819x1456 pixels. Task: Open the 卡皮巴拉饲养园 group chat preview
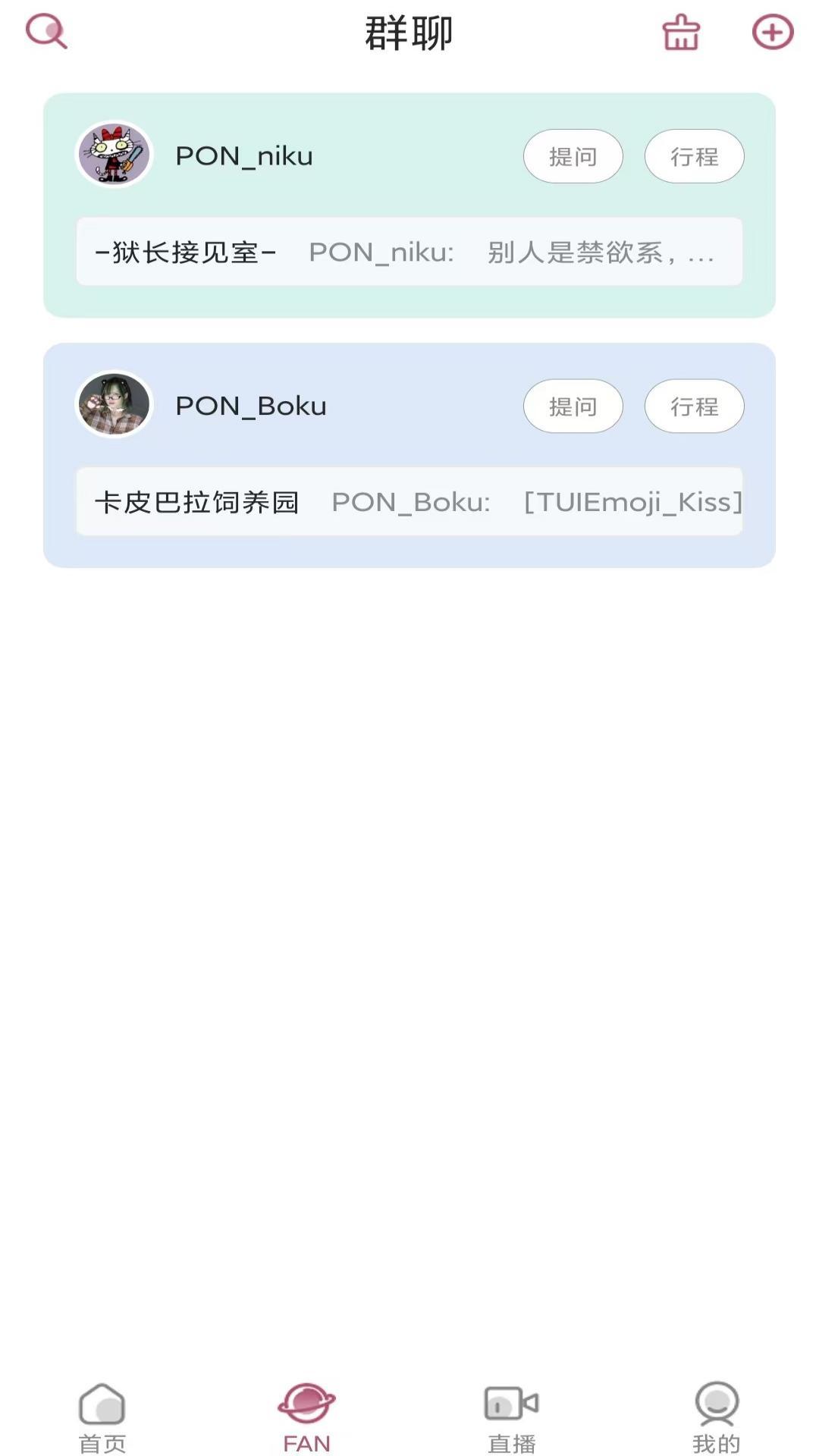click(x=409, y=502)
